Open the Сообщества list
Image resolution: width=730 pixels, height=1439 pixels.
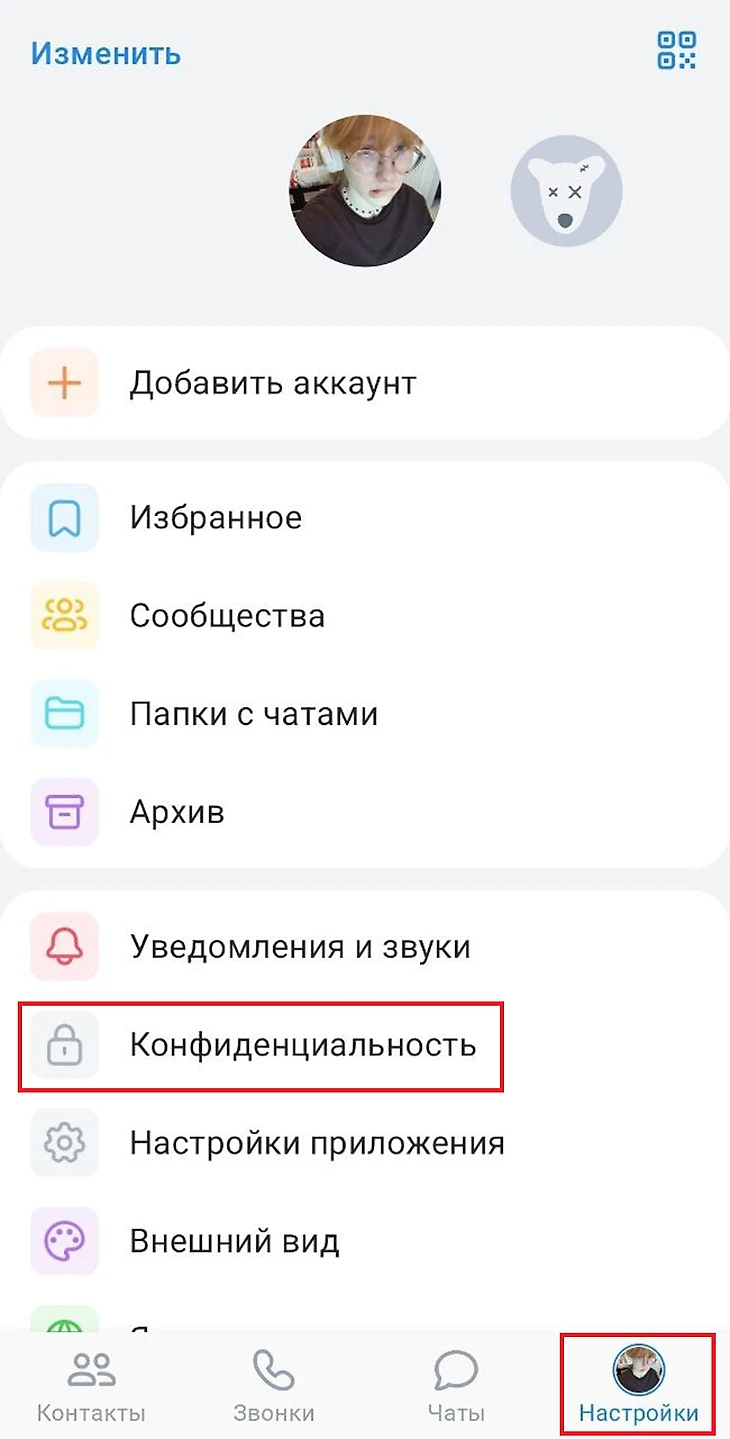[227, 615]
